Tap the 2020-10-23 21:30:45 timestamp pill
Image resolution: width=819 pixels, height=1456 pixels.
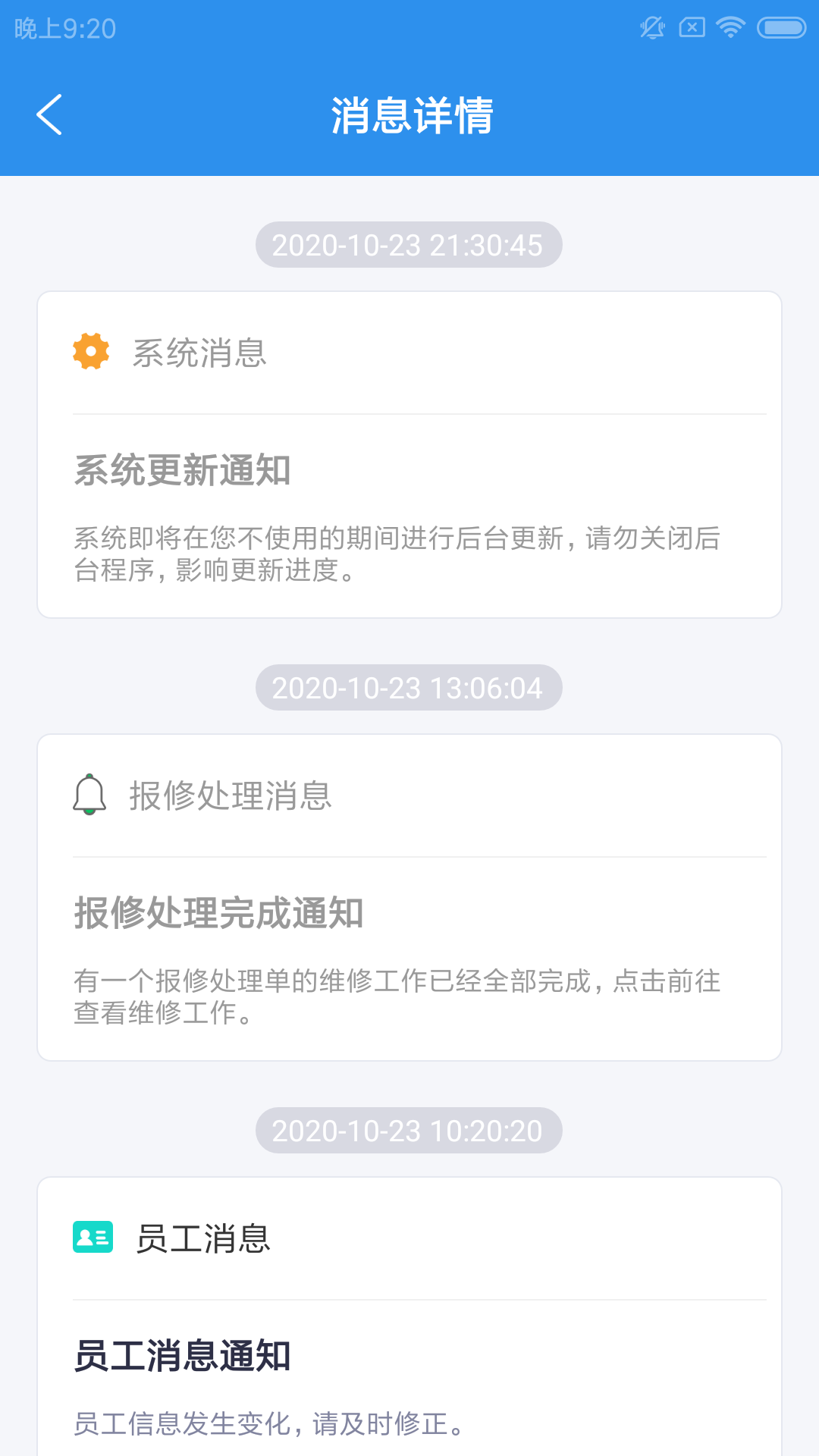(x=409, y=244)
